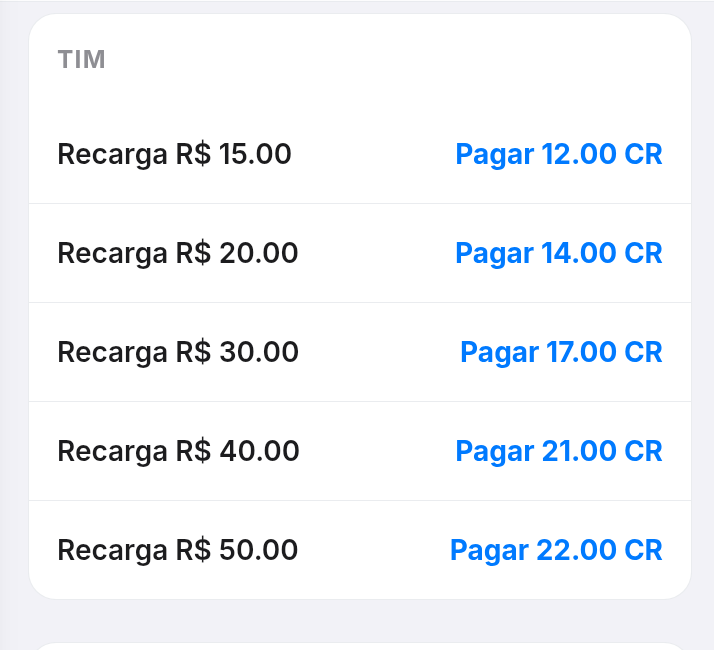Viewport: 714px width, 650px height.
Task: Buy R$ 50.00 recharge with Pagar 22.00 CR
Action: click(x=555, y=550)
